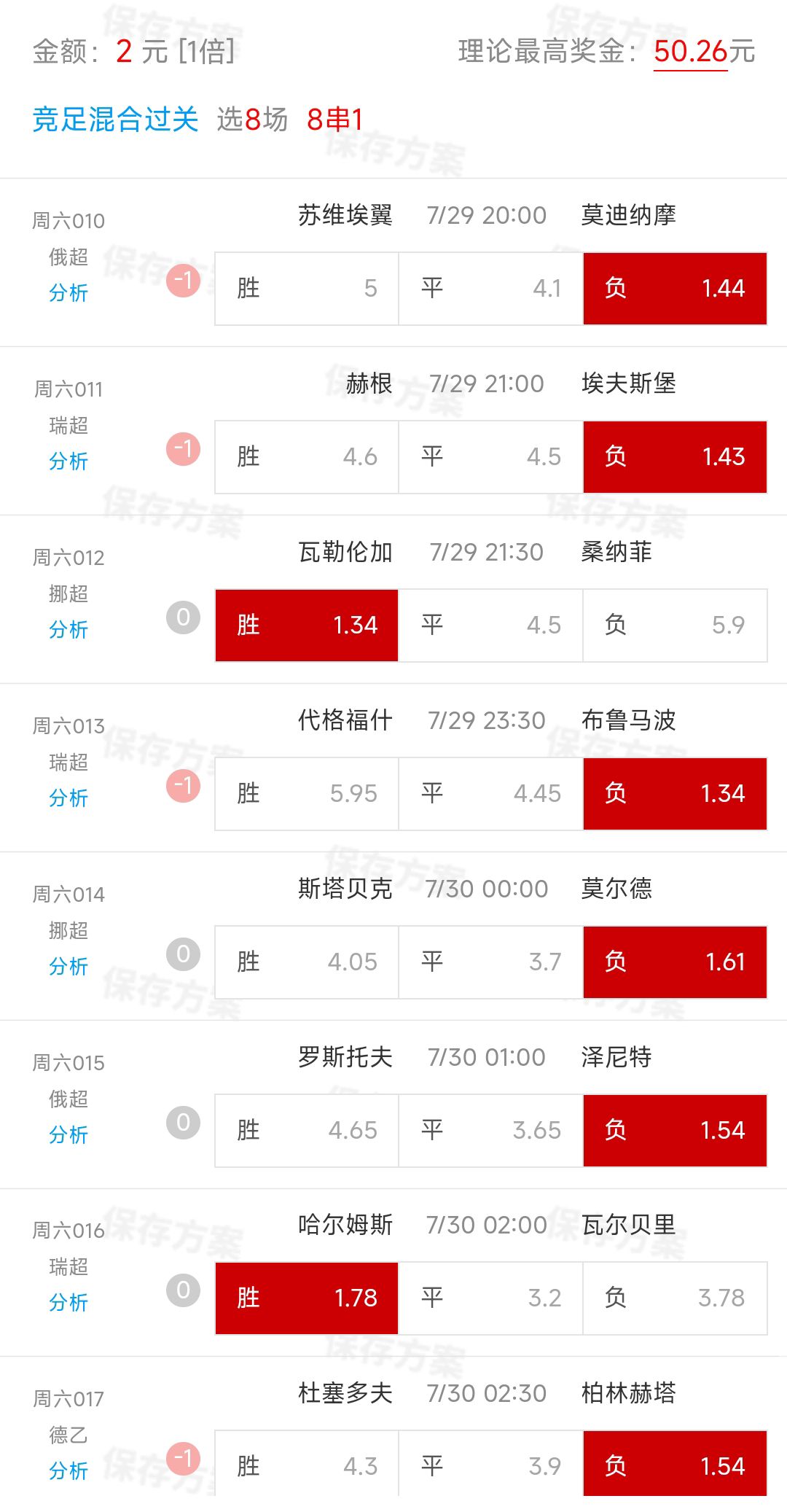The image size is (787, 1512).
Task: Deselect 胜 1.78 for 哈尔姆斯 match
Action: [307, 1298]
